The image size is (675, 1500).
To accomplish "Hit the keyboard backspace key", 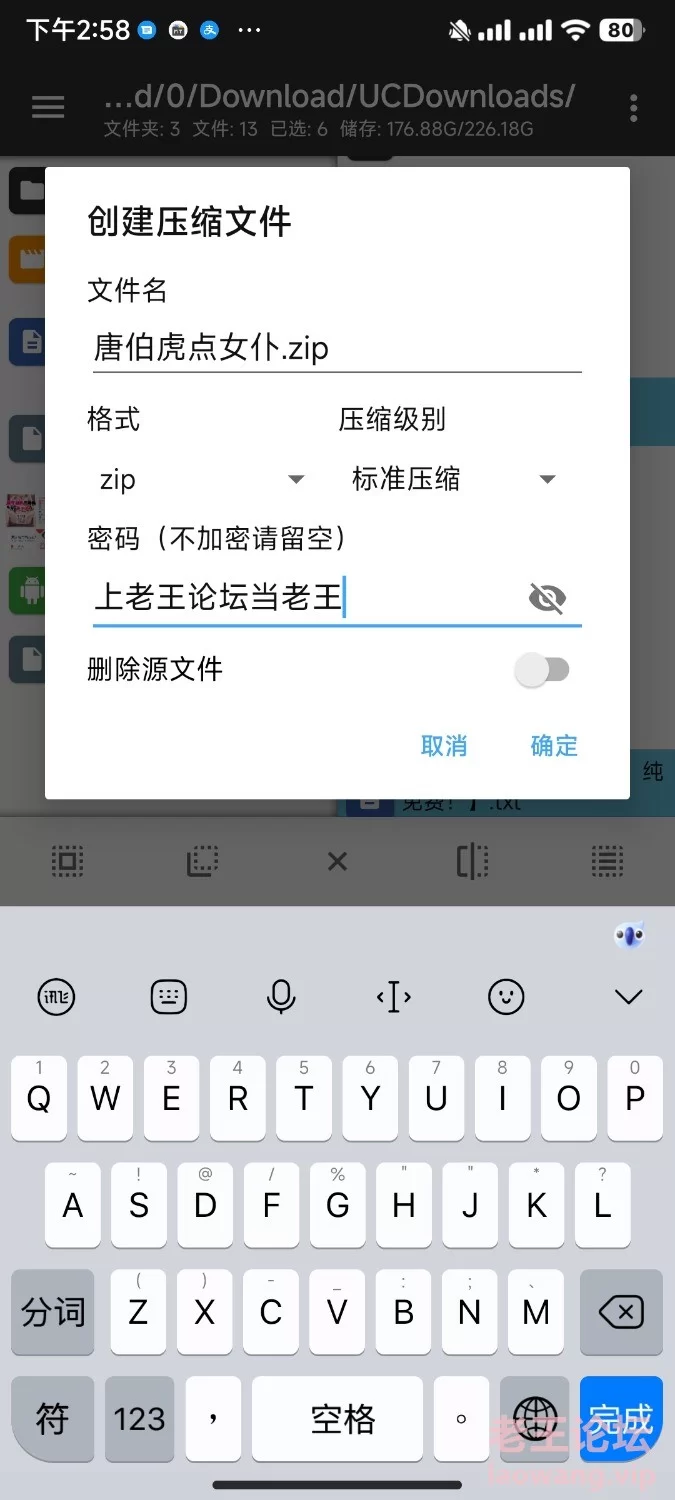I will click(621, 1312).
